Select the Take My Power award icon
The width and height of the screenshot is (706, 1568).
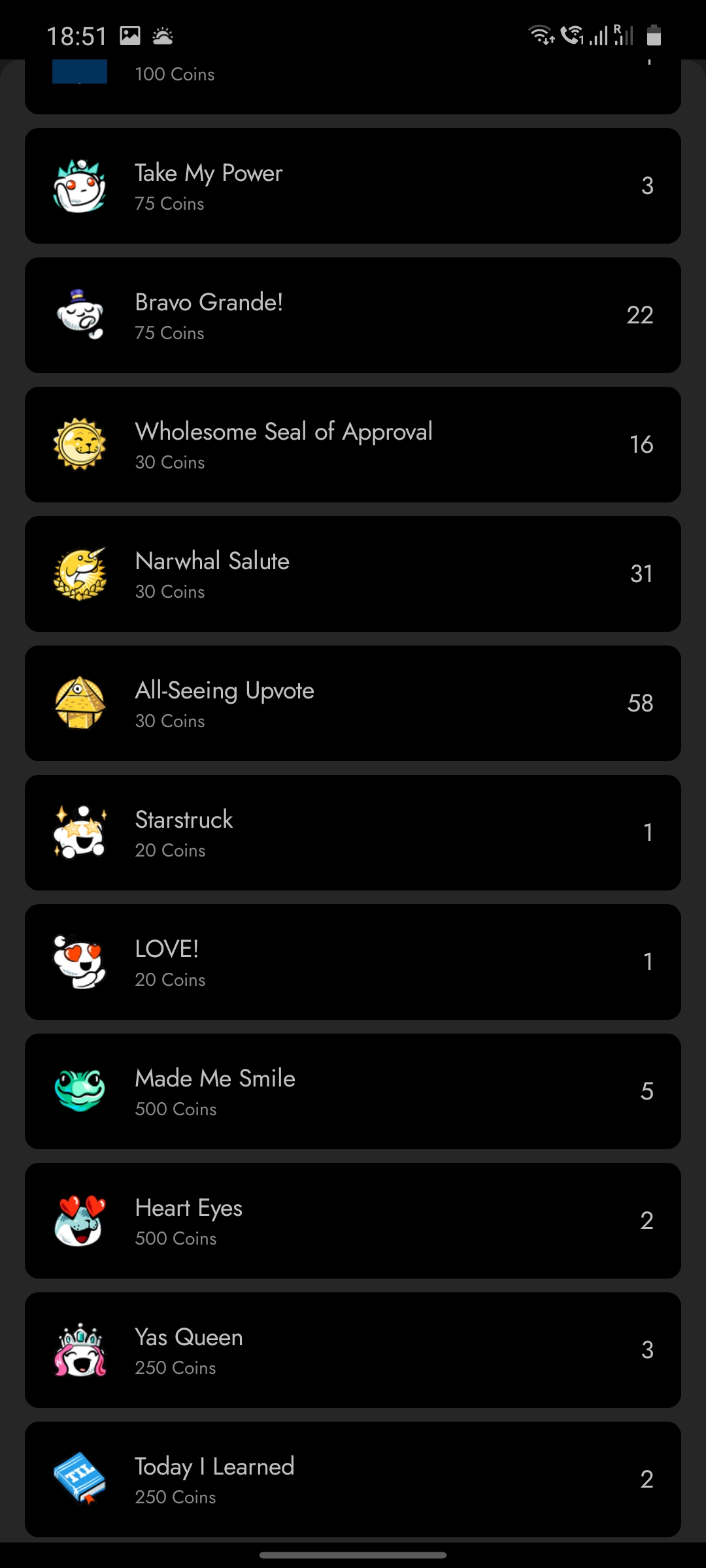click(x=78, y=185)
